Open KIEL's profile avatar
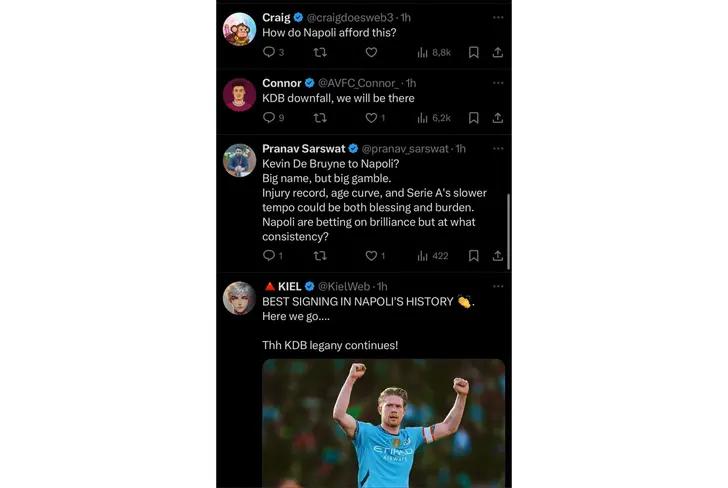This screenshot has width=728, height=488. [x=239, y=298]
